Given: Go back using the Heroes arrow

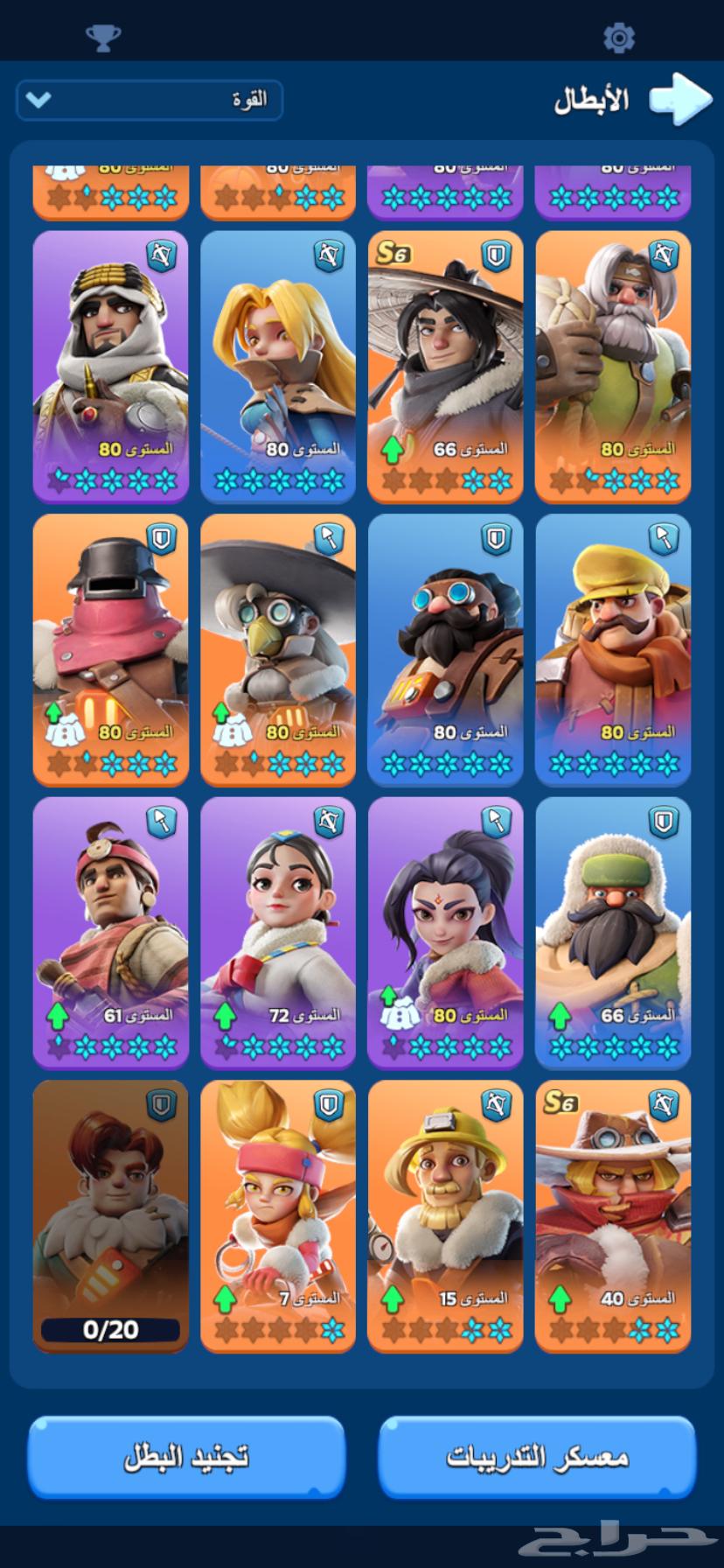Looking at the screenshot, I should 679,99.
